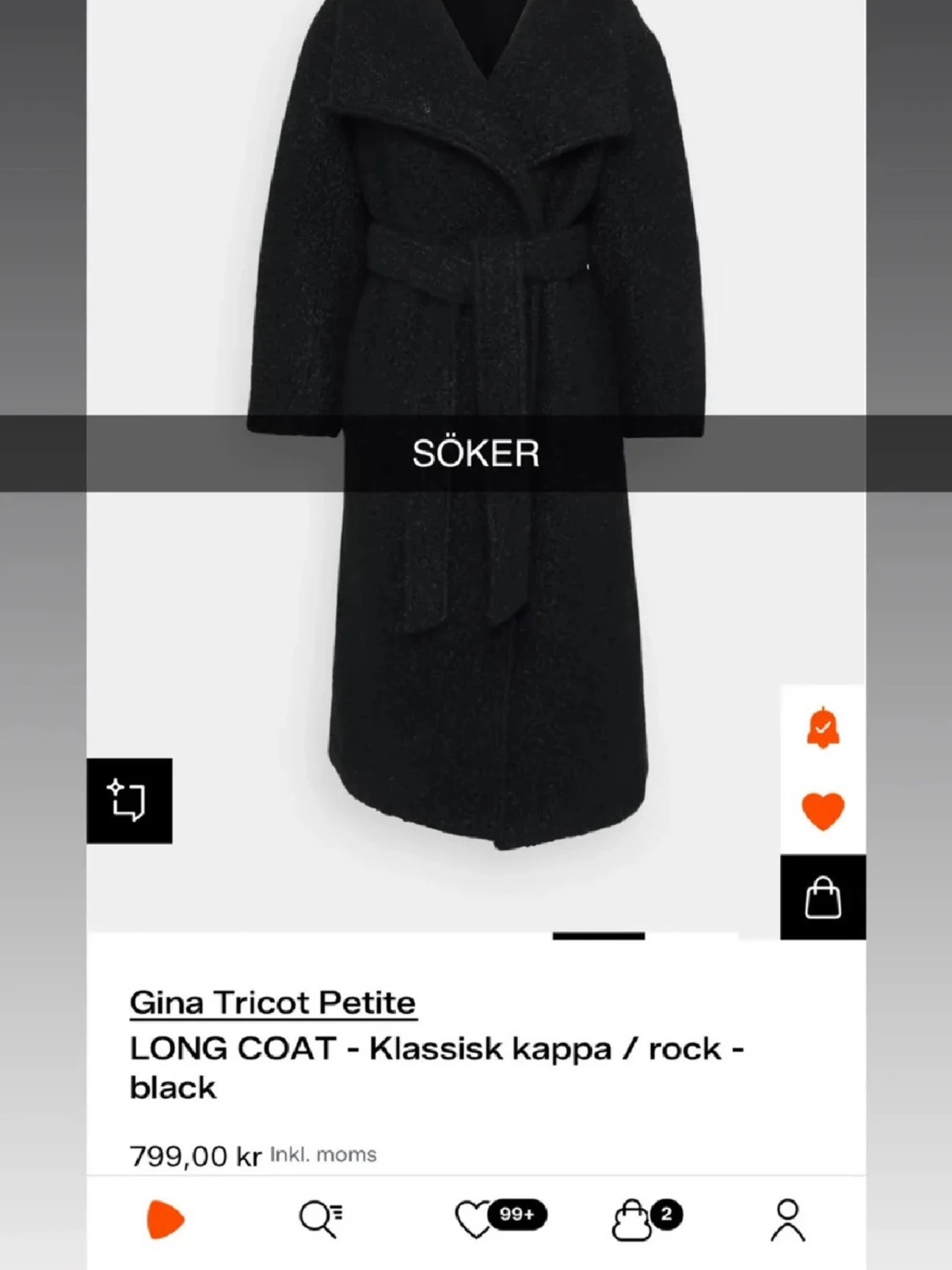This screenshot has height=1270, width=952.
Task: Open the Gina Tricot Petite brand page
Action: tap(271, 1003)
